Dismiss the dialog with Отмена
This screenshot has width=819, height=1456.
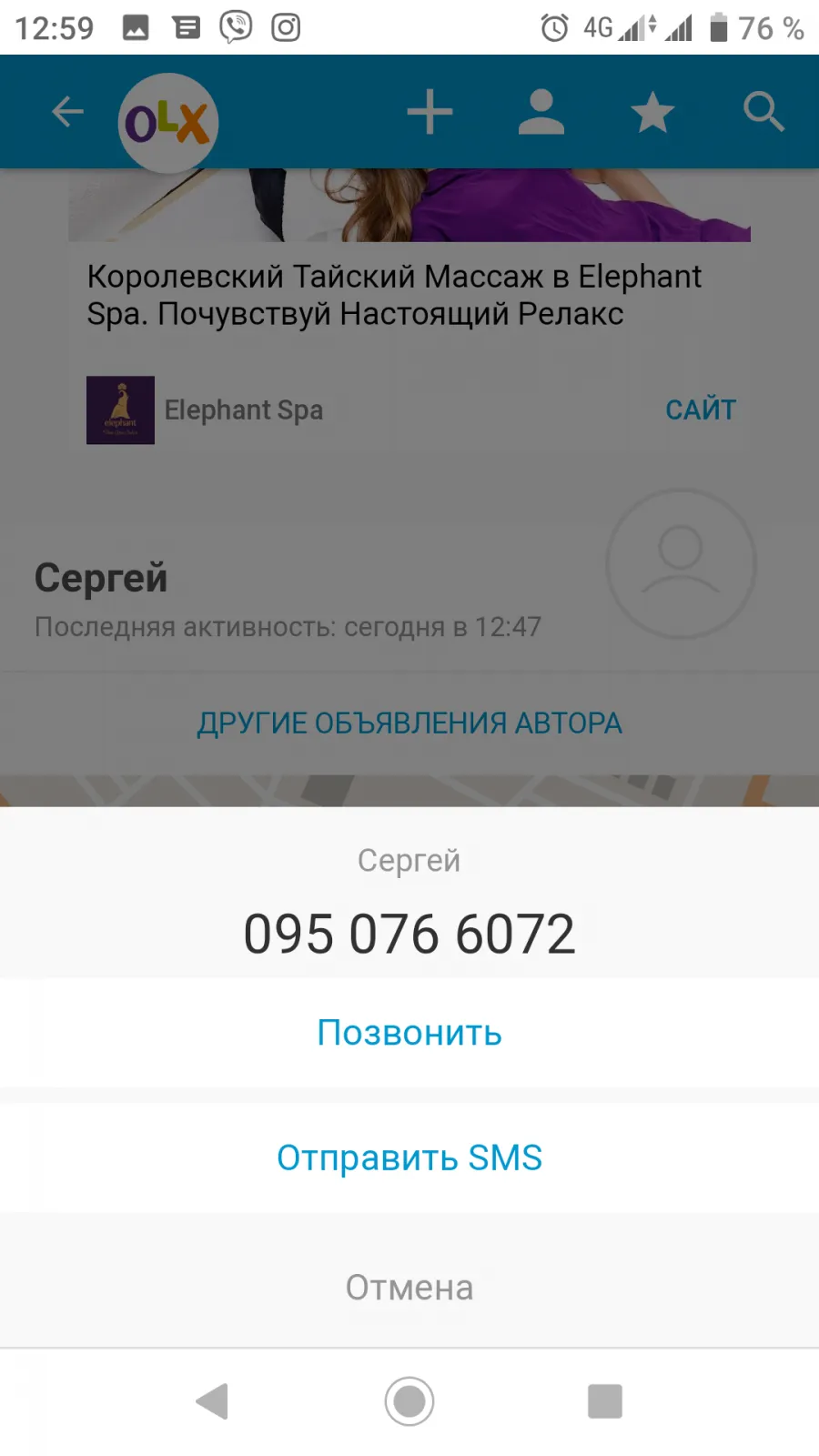409,1288
